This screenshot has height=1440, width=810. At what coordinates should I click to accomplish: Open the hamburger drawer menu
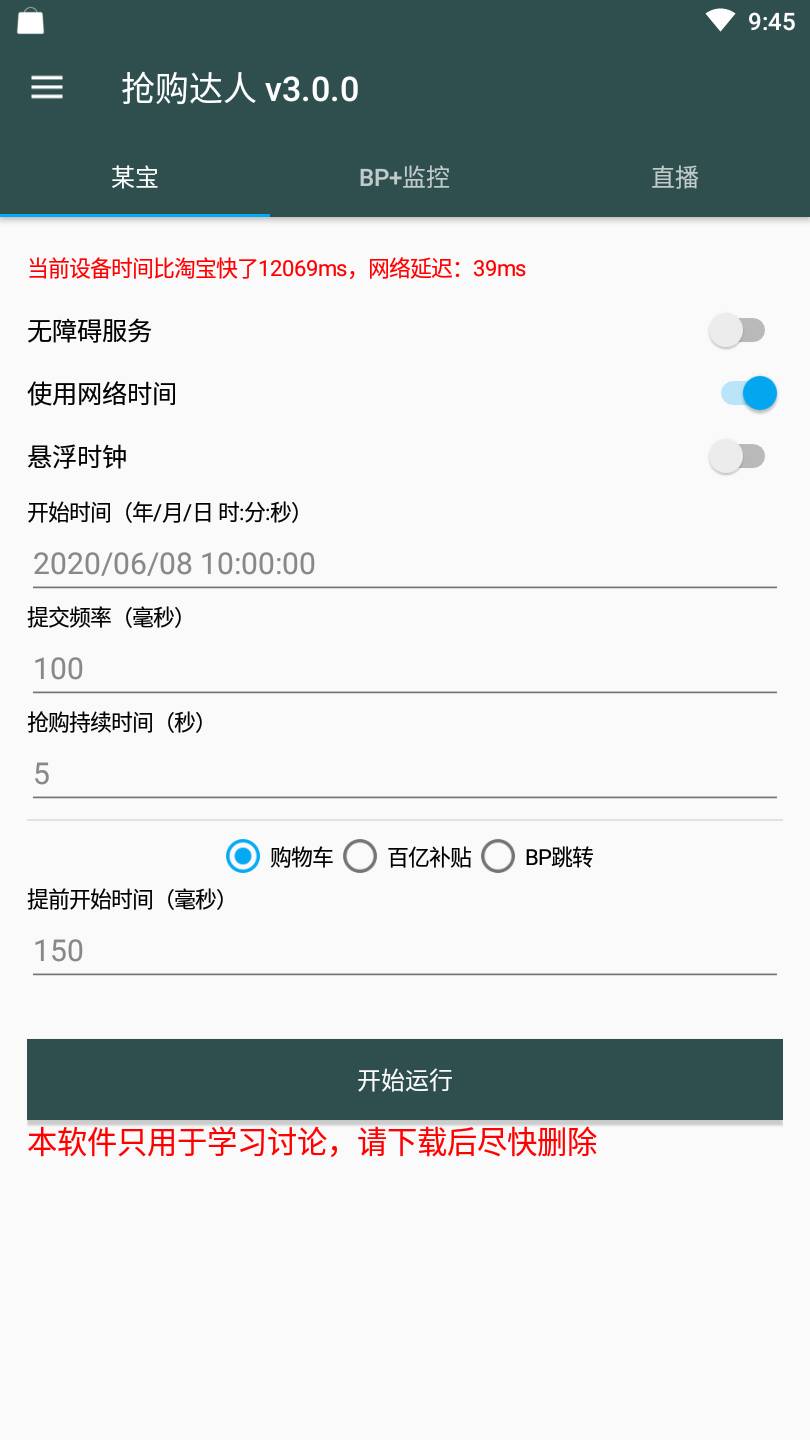coord(47,88)
